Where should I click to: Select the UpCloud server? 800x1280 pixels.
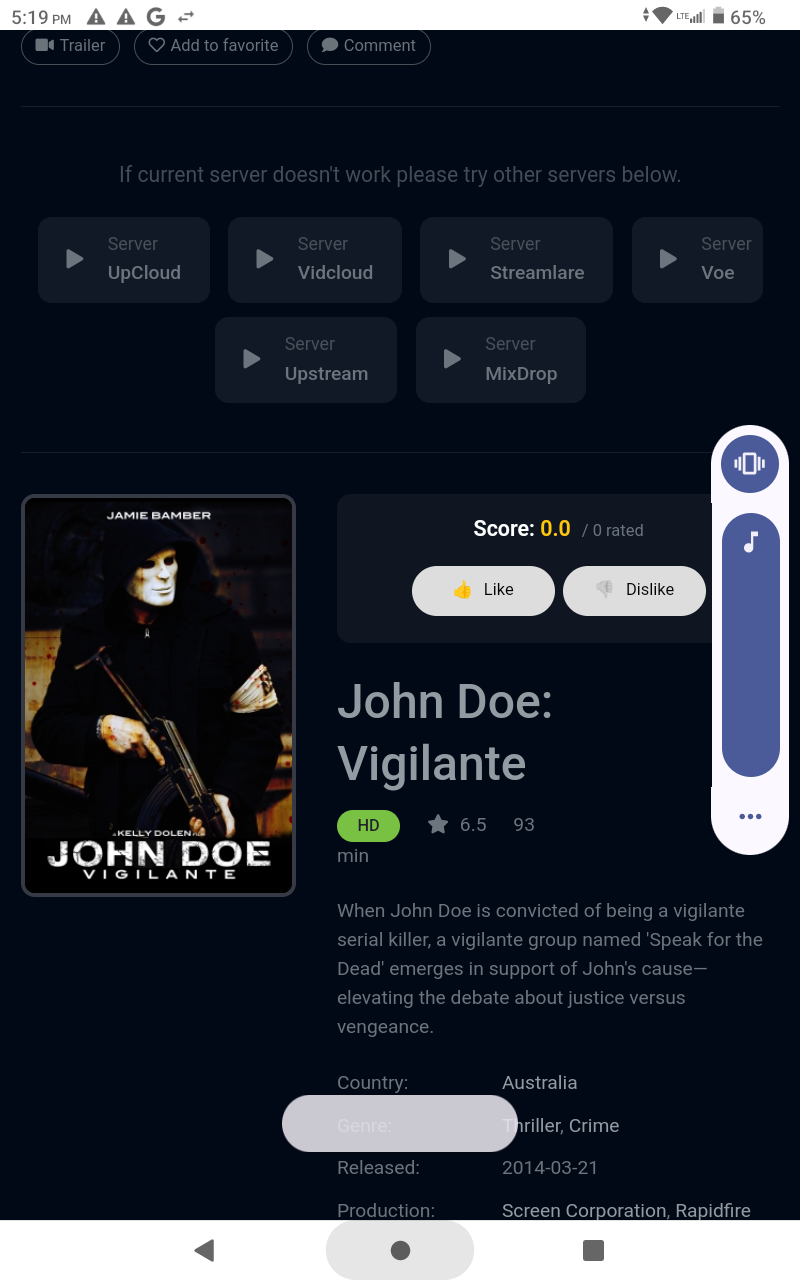124,260
